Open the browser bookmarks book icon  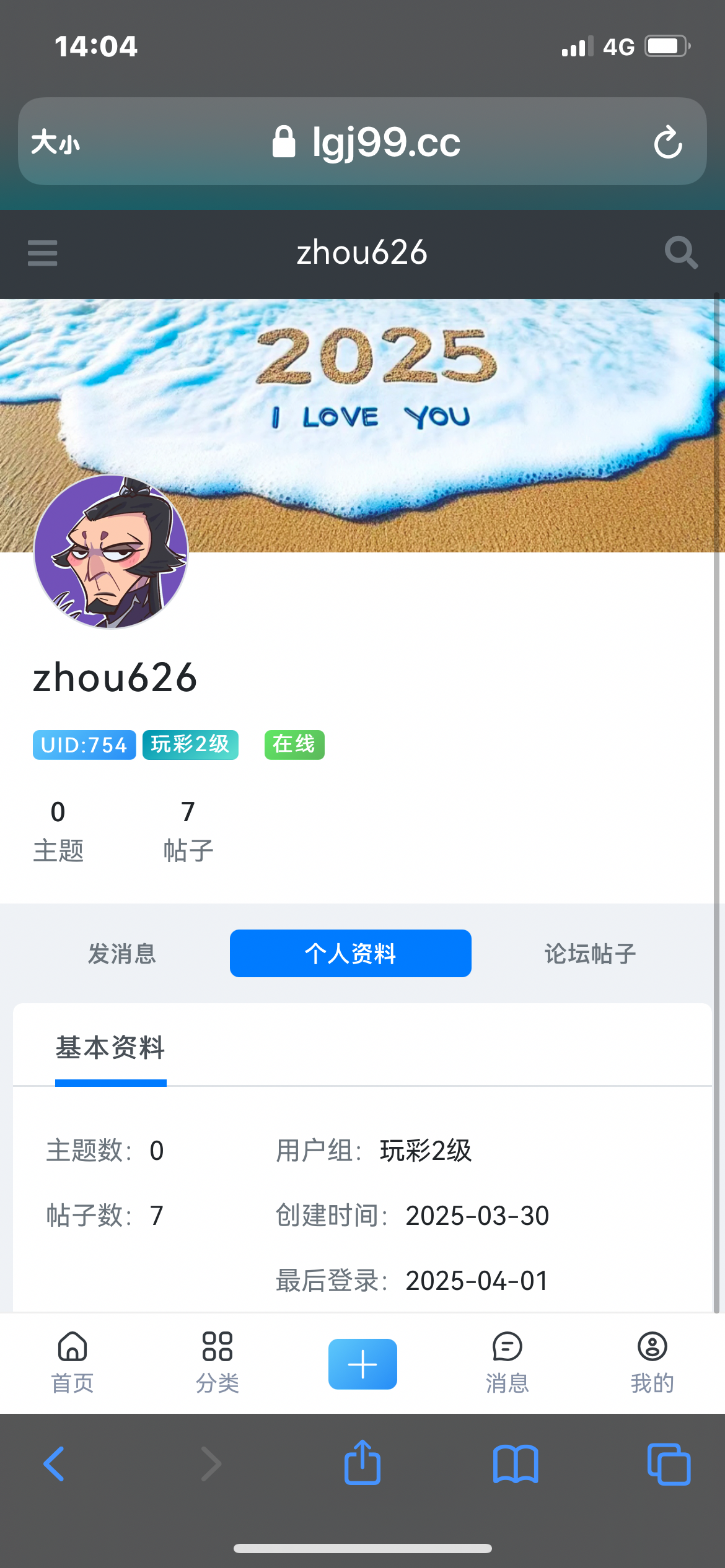pos(516,1464)
